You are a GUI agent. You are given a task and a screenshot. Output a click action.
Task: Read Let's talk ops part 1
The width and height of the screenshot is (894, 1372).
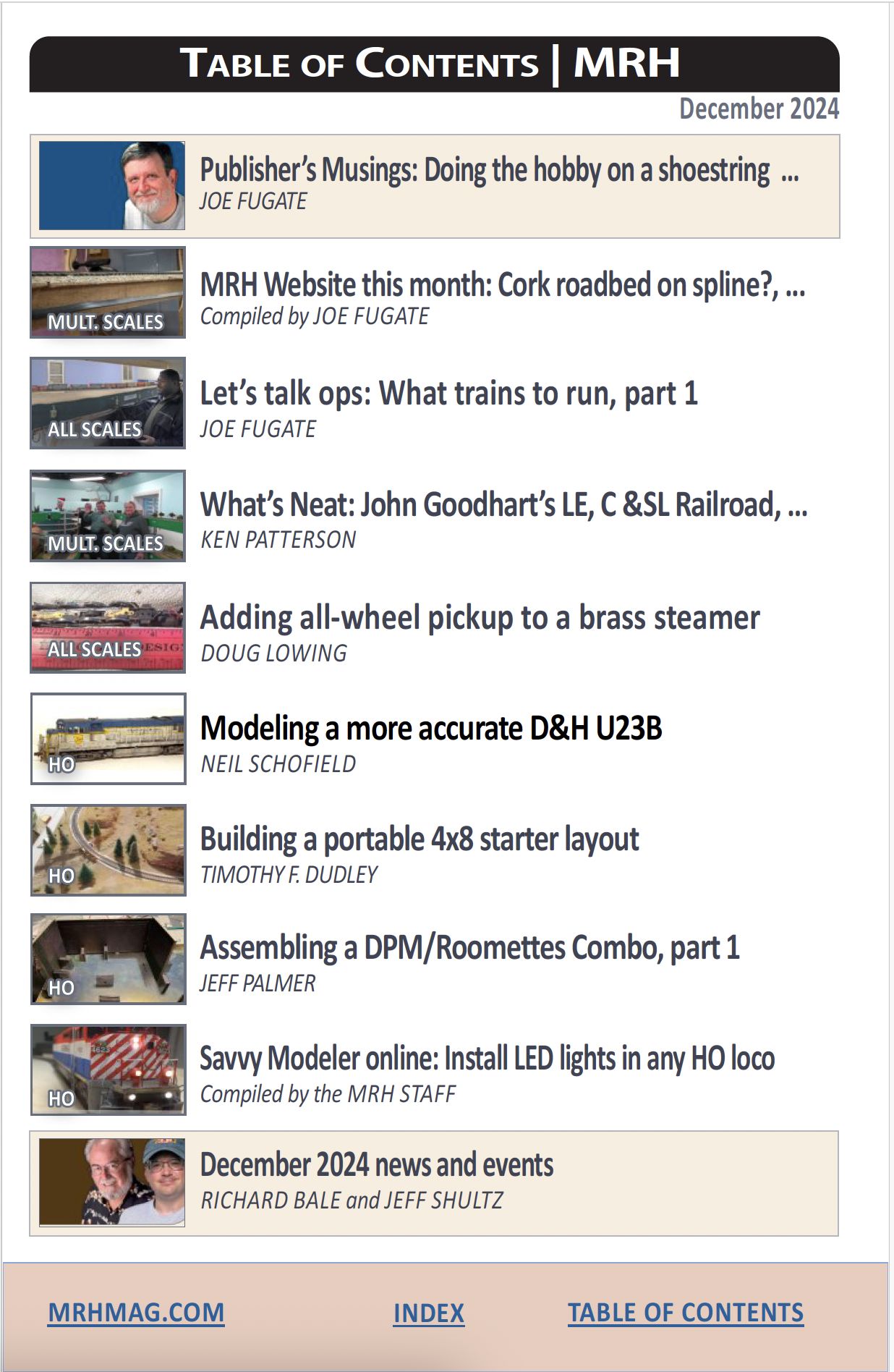click(x=448, y=394)
